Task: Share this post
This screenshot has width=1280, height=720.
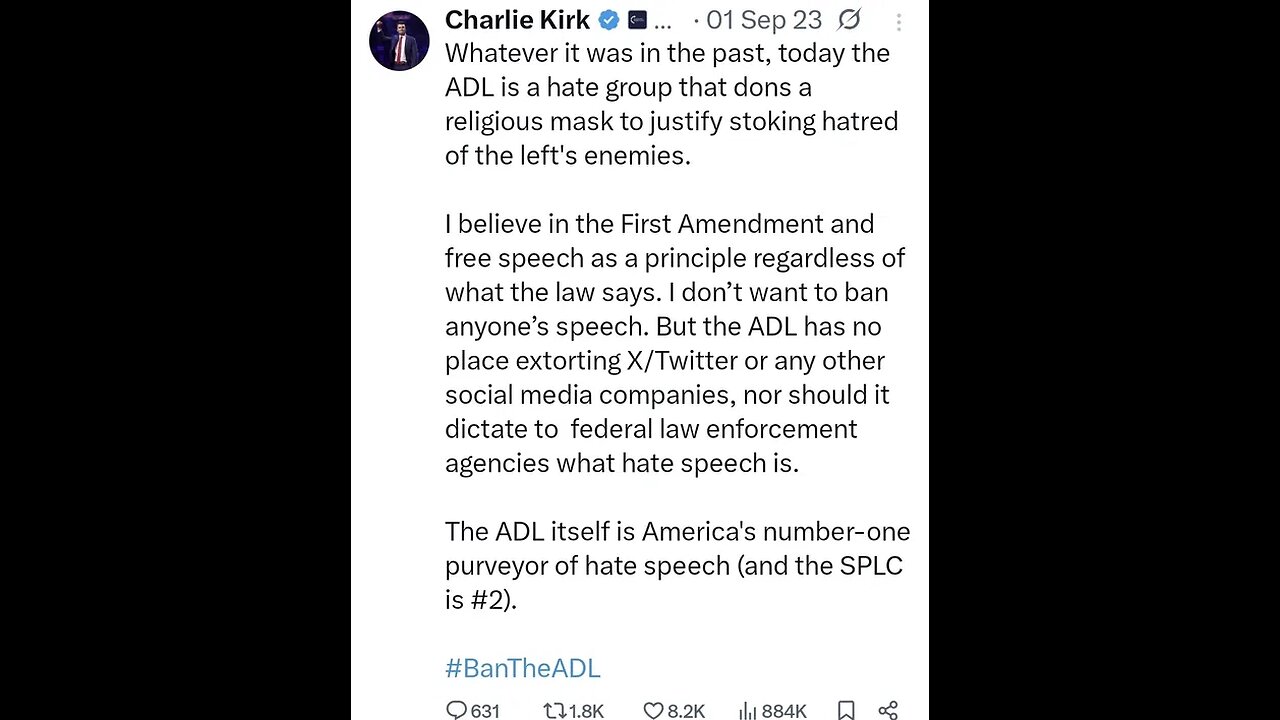Action: (x=887, y=710)
